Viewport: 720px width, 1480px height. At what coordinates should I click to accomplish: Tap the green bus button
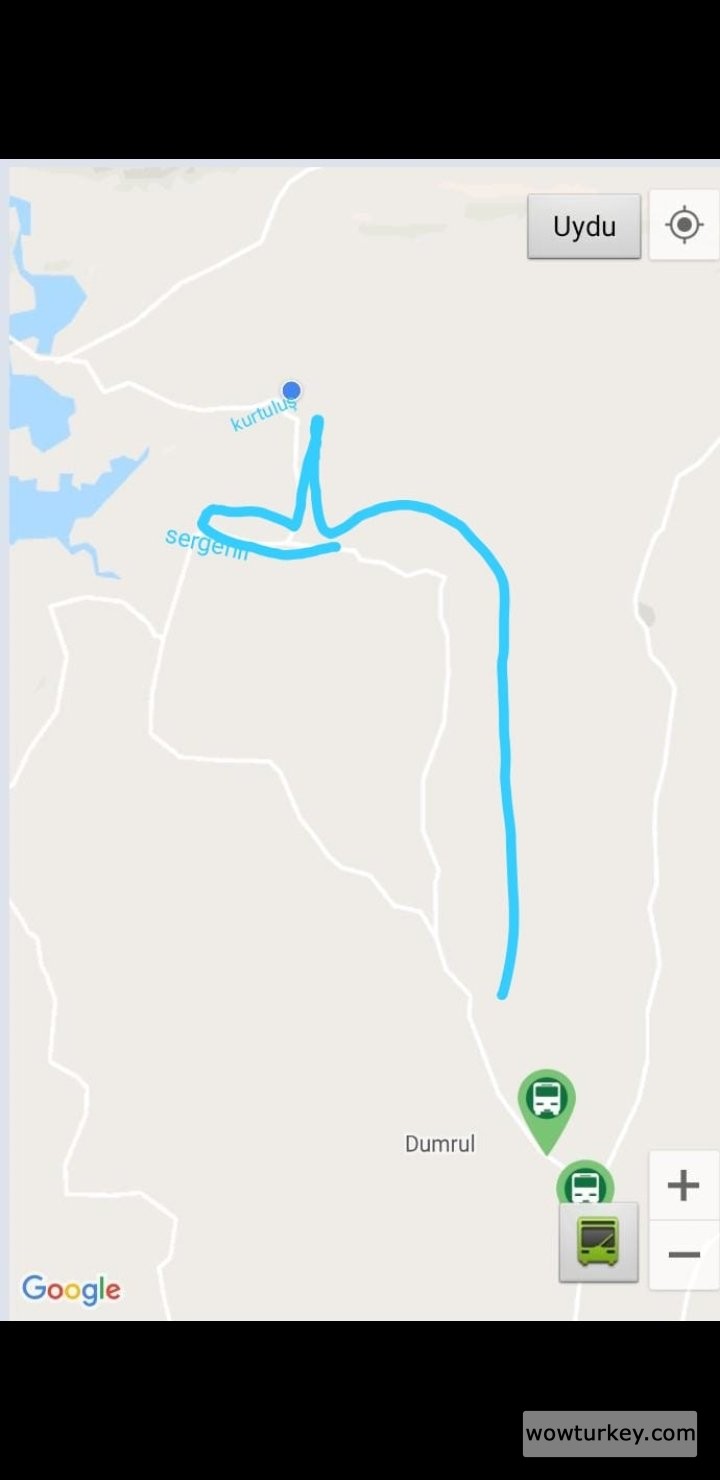tap(598, 1243)
